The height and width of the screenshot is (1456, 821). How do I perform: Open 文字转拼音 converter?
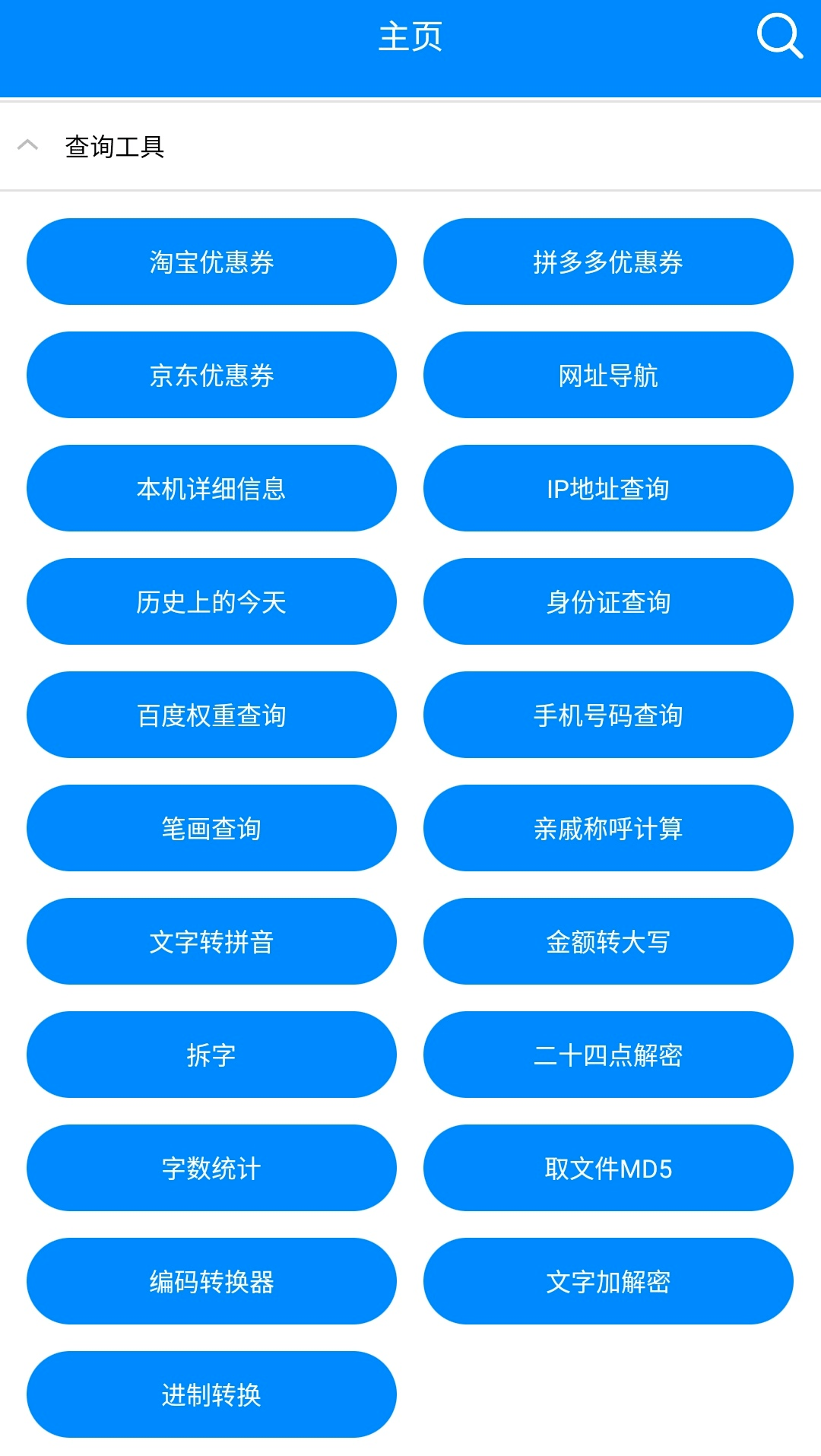[x=211, y=941]
